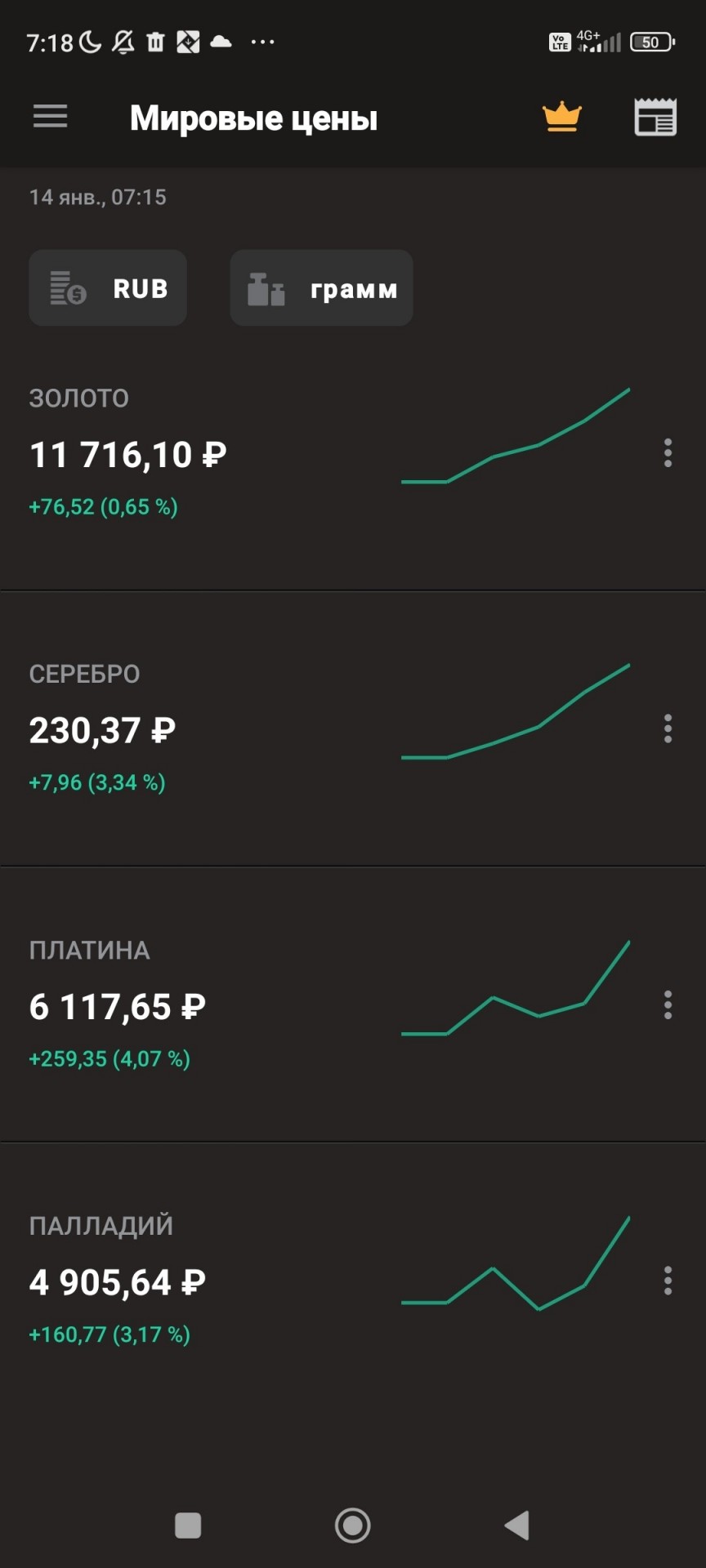706x1568 pixels.
Task: Open options menu for ПАЛЛАДИЙ
Action: click(x=668, y=1281)
